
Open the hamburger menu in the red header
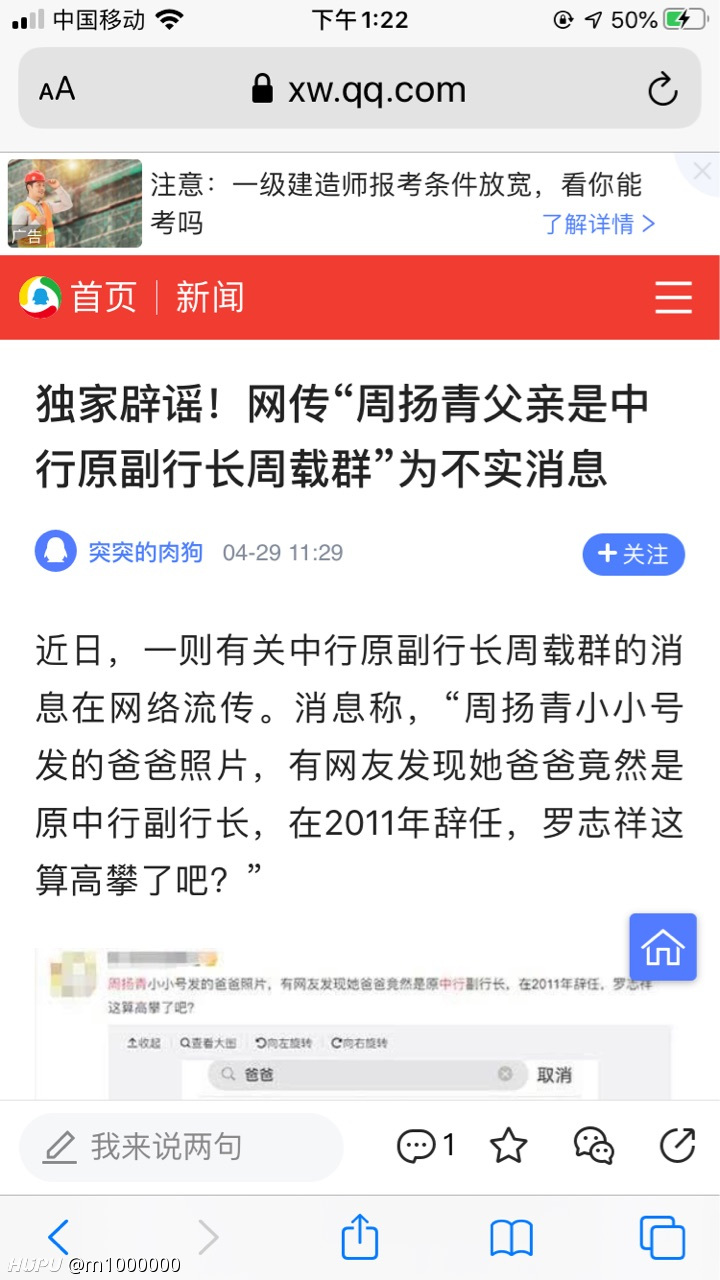[x=673, y=297]
